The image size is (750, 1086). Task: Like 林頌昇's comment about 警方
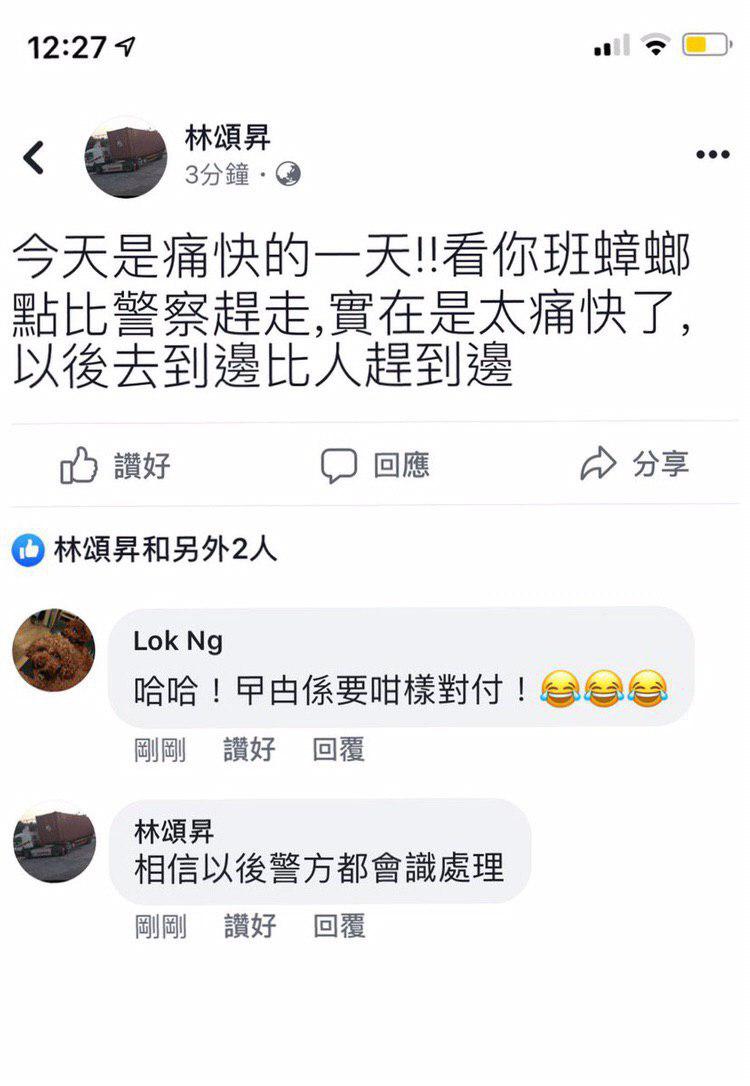[x=249, y=926]
